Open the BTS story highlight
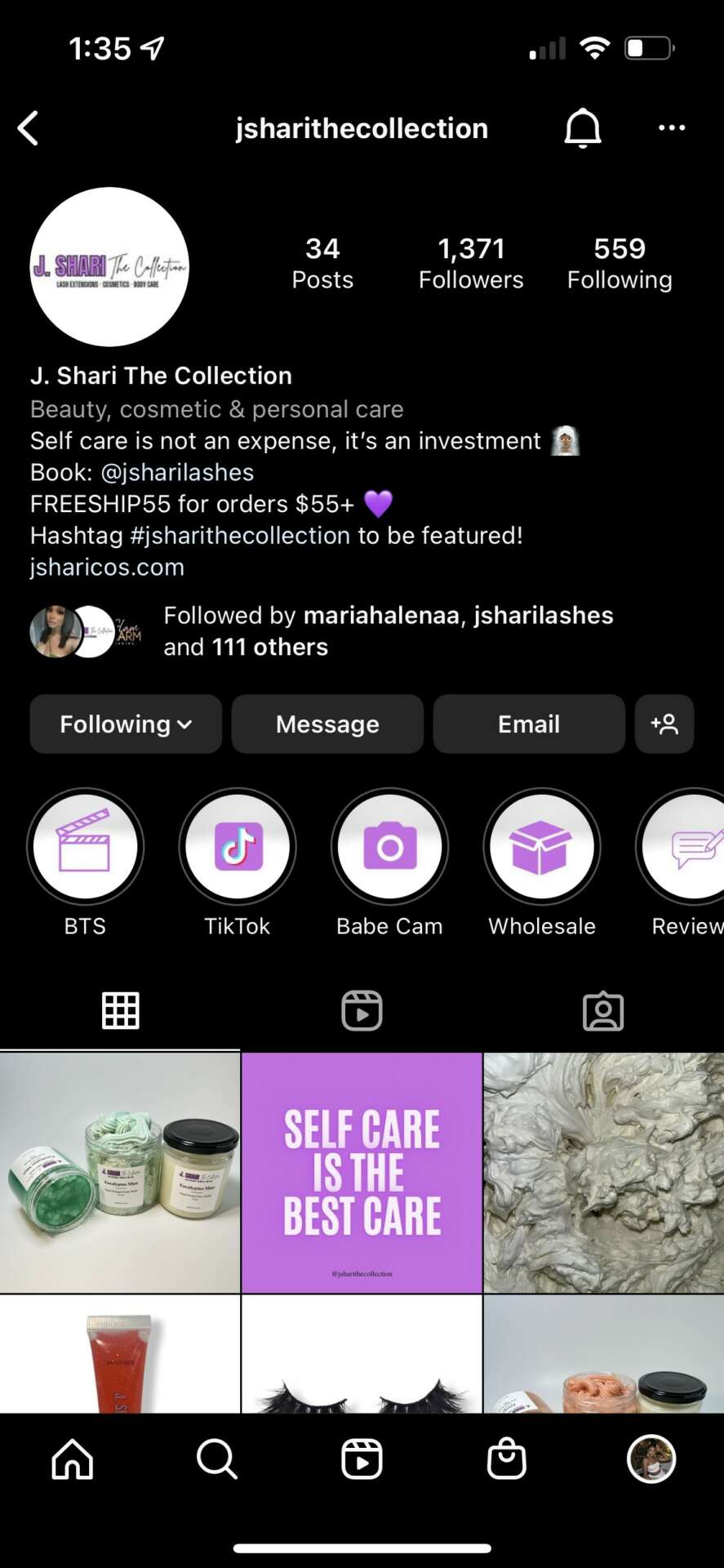Screen dimensions: 724x1568 85,847
